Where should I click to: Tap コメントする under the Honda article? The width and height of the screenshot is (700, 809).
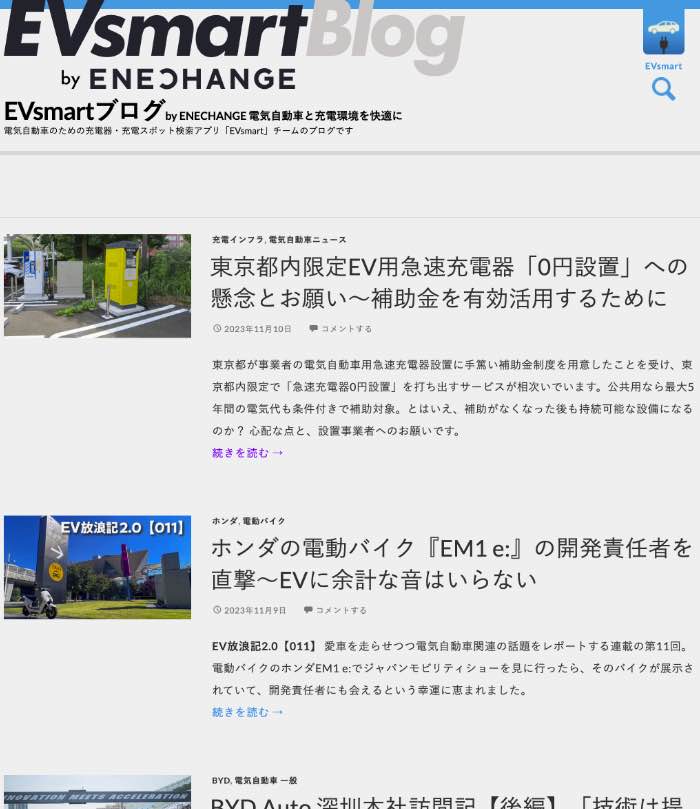coord(340,610)
